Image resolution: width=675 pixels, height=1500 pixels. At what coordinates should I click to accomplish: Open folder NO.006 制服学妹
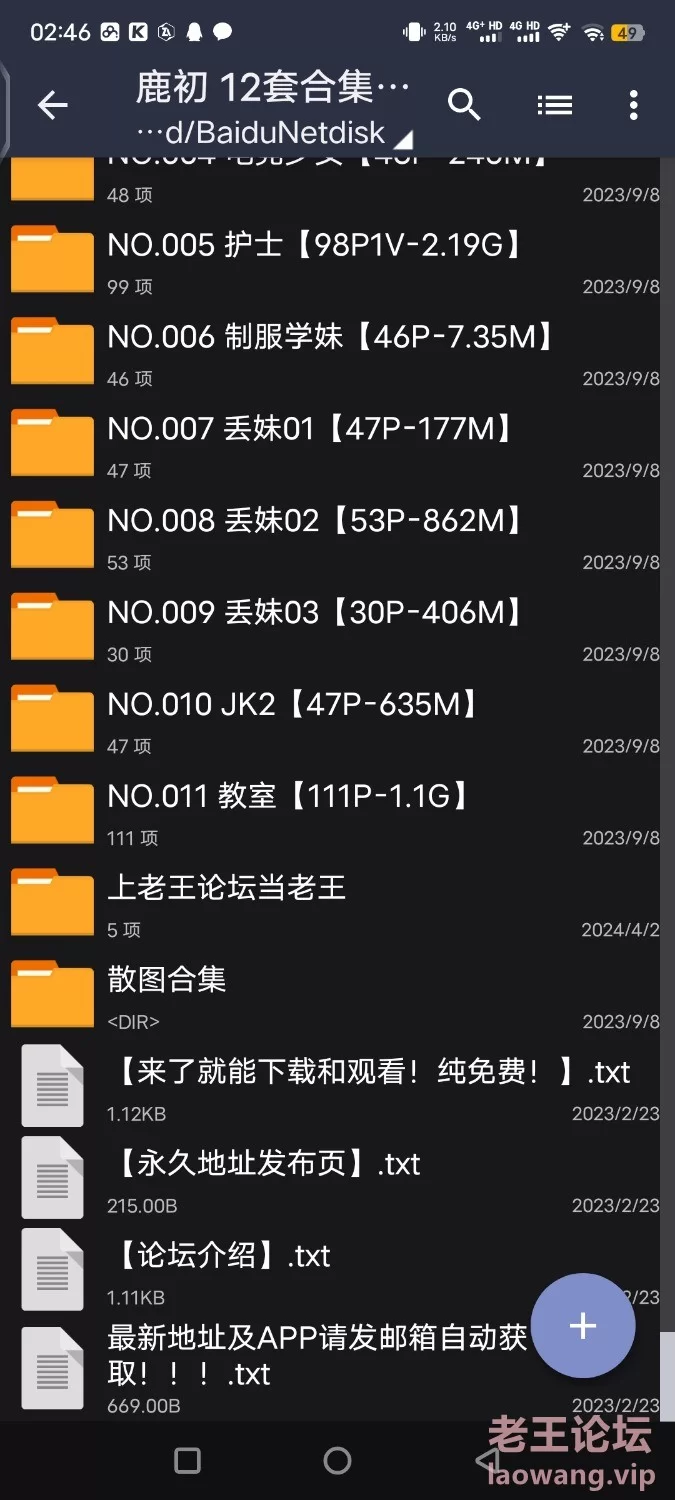337,352
